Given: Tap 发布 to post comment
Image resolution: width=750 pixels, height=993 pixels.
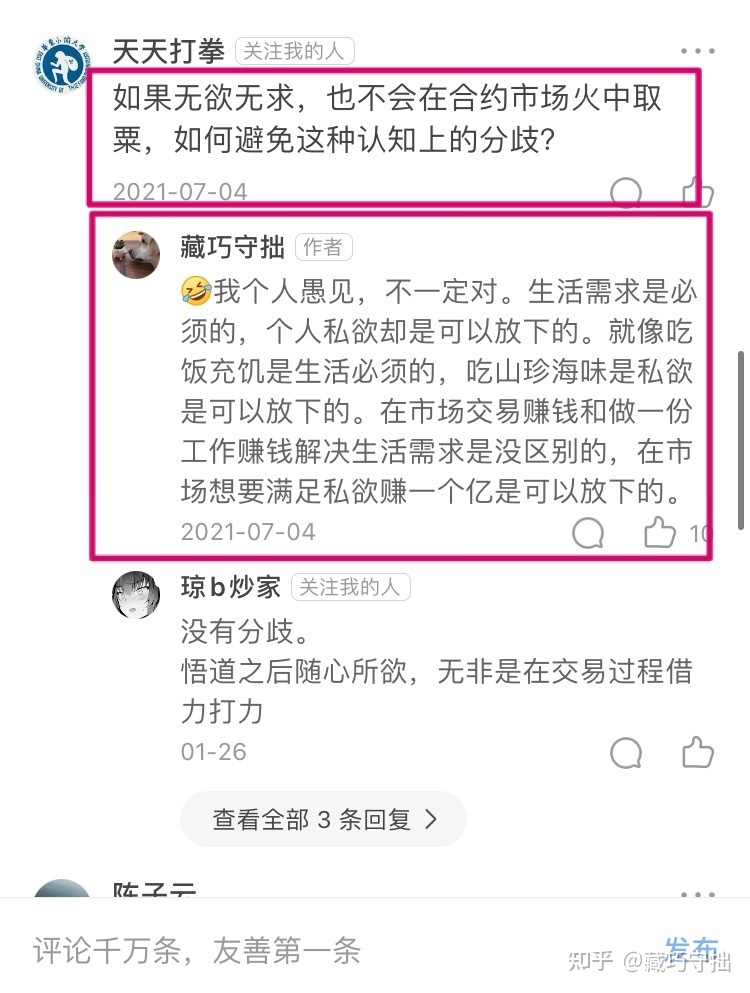Looking at the screenshot, I should coord(692,949).
